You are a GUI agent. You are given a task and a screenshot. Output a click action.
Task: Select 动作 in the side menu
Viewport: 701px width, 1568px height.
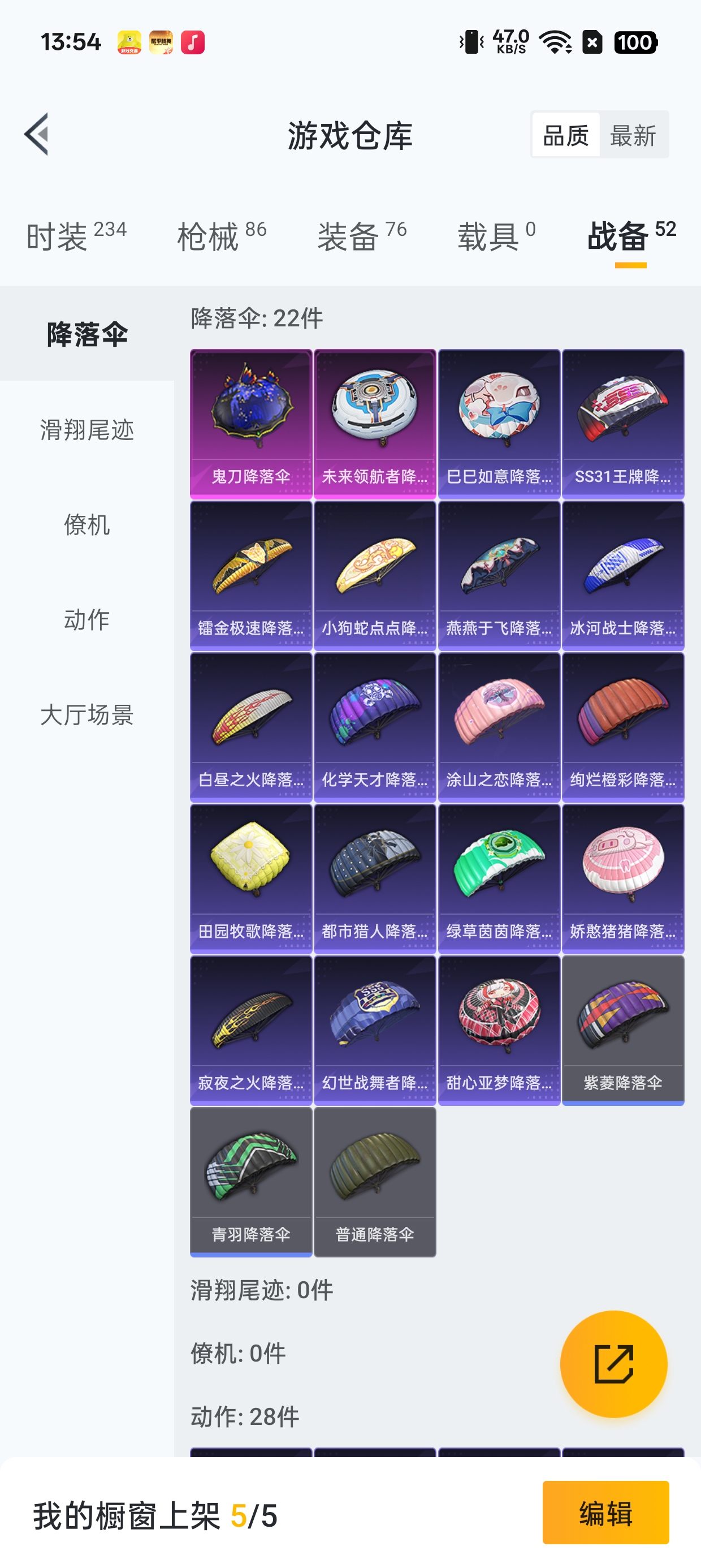point(87,619)
